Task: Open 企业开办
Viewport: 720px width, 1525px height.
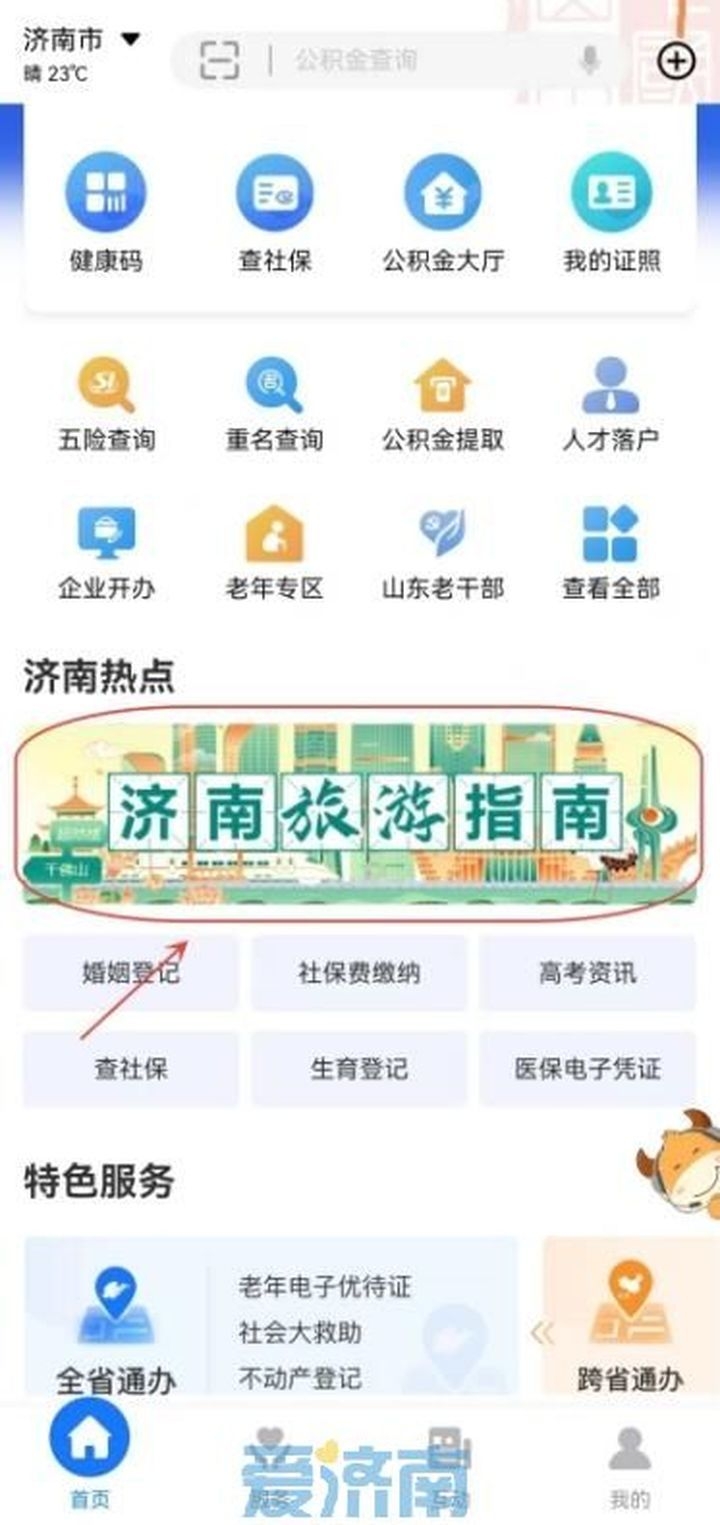Action: [x=106, y=552]
